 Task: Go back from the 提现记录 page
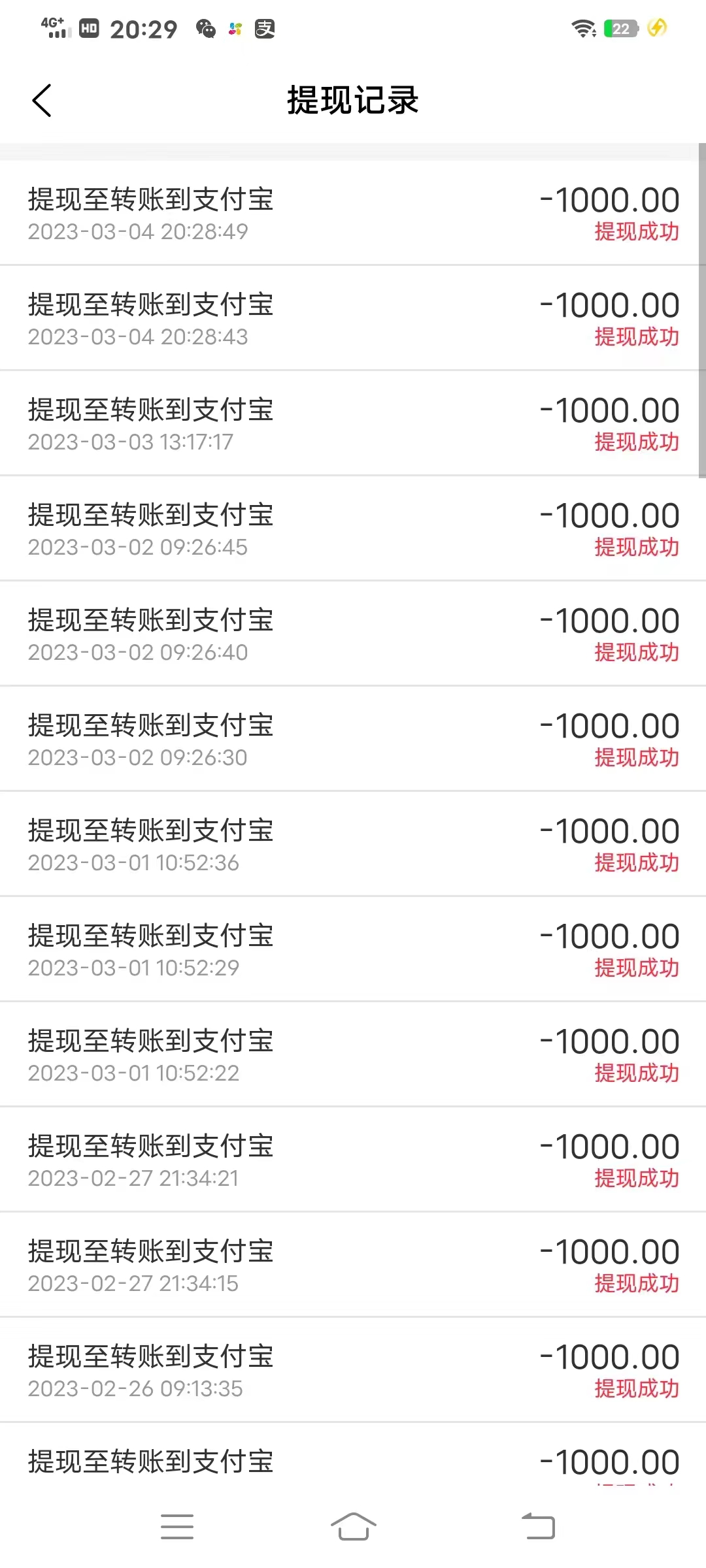[42, 101]
